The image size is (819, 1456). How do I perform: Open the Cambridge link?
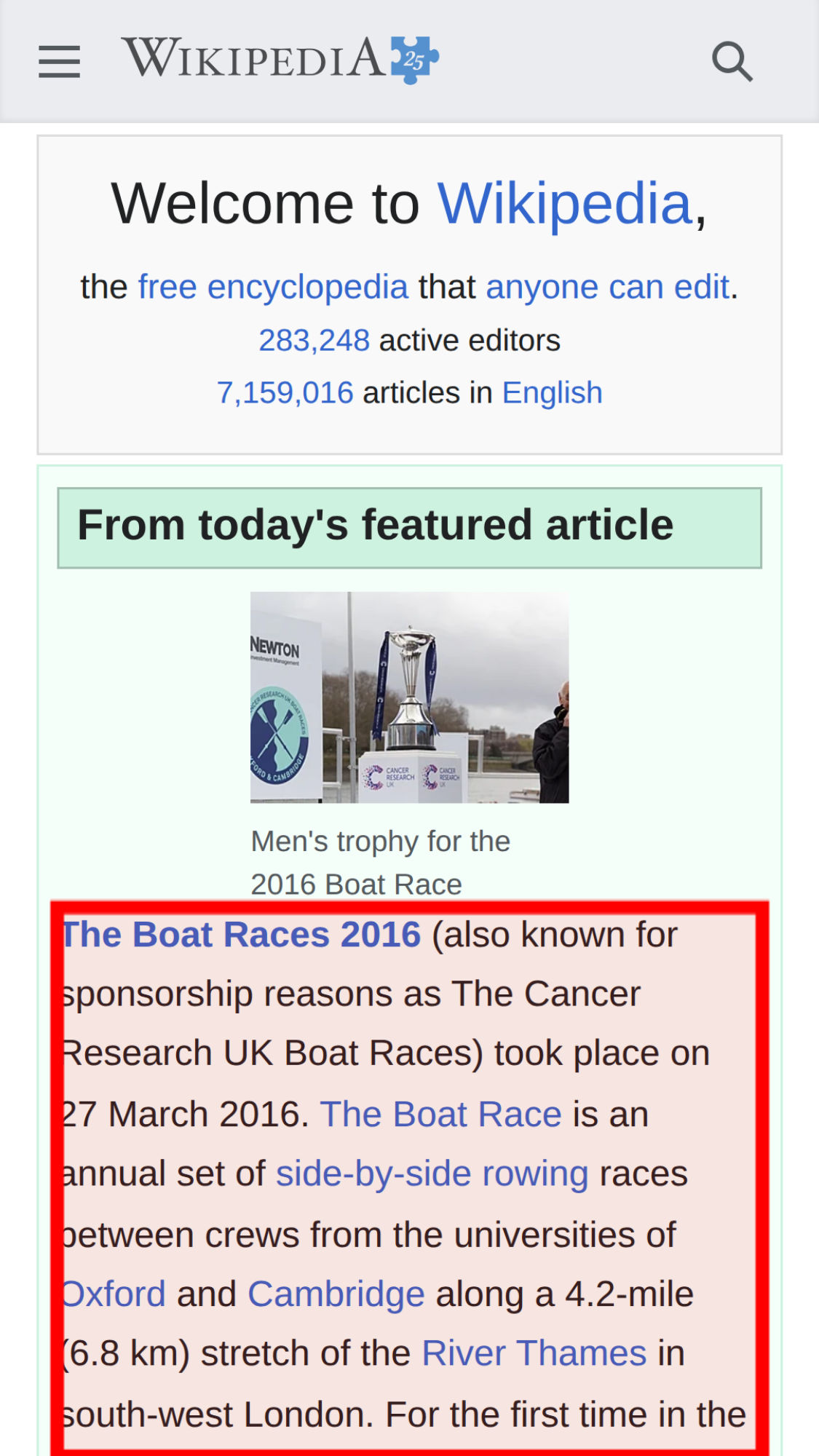tap(336, 1294)
